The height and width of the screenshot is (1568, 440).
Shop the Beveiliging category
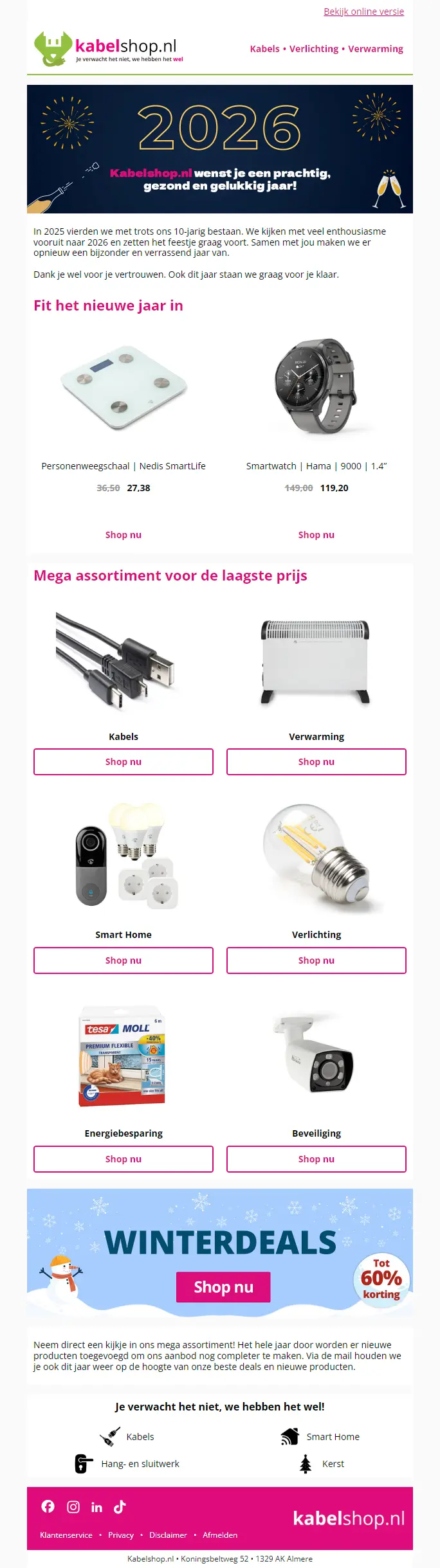click(x=316, y=1159)
